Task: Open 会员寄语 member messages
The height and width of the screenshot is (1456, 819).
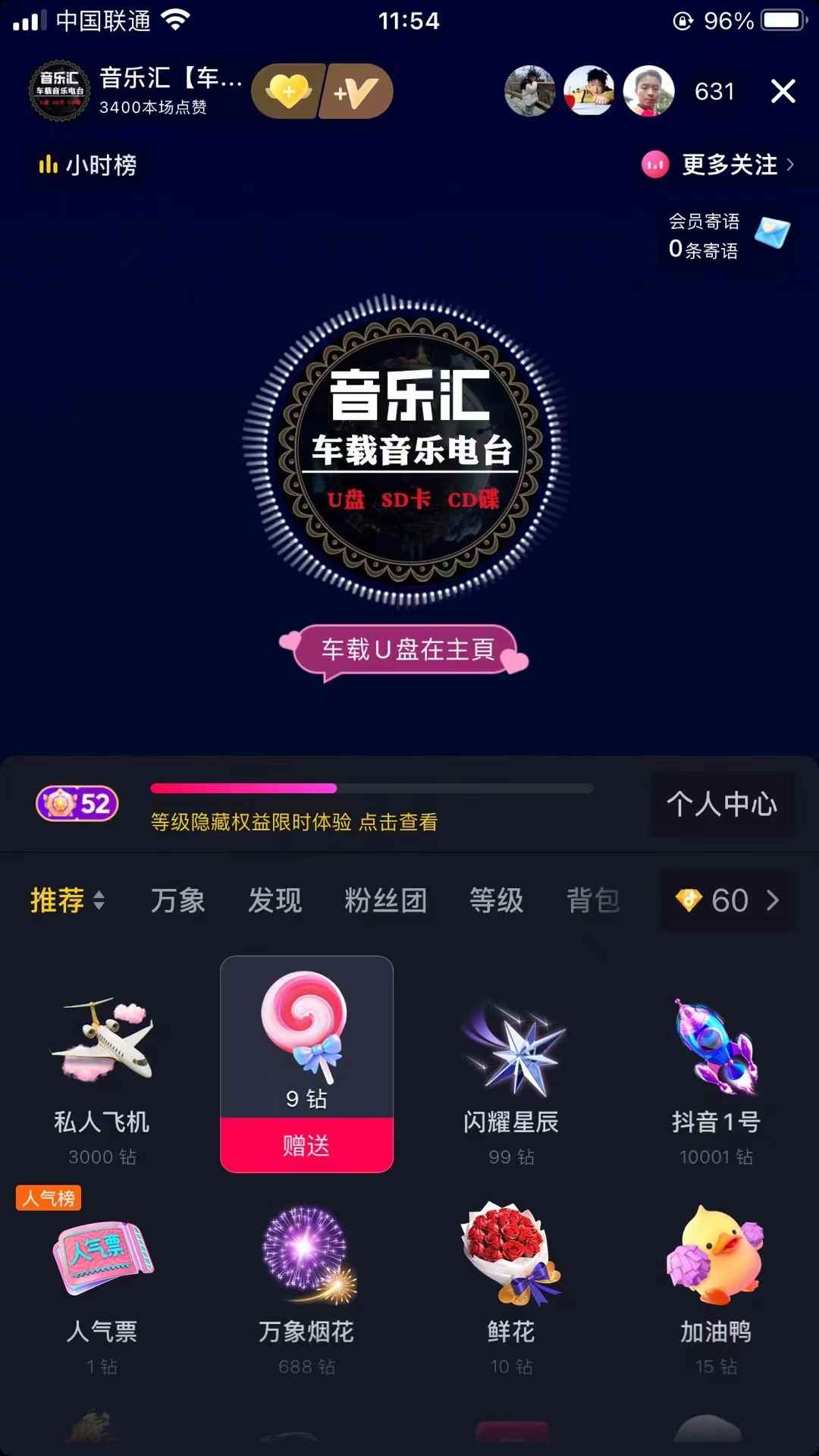Action: pos(728,236)
